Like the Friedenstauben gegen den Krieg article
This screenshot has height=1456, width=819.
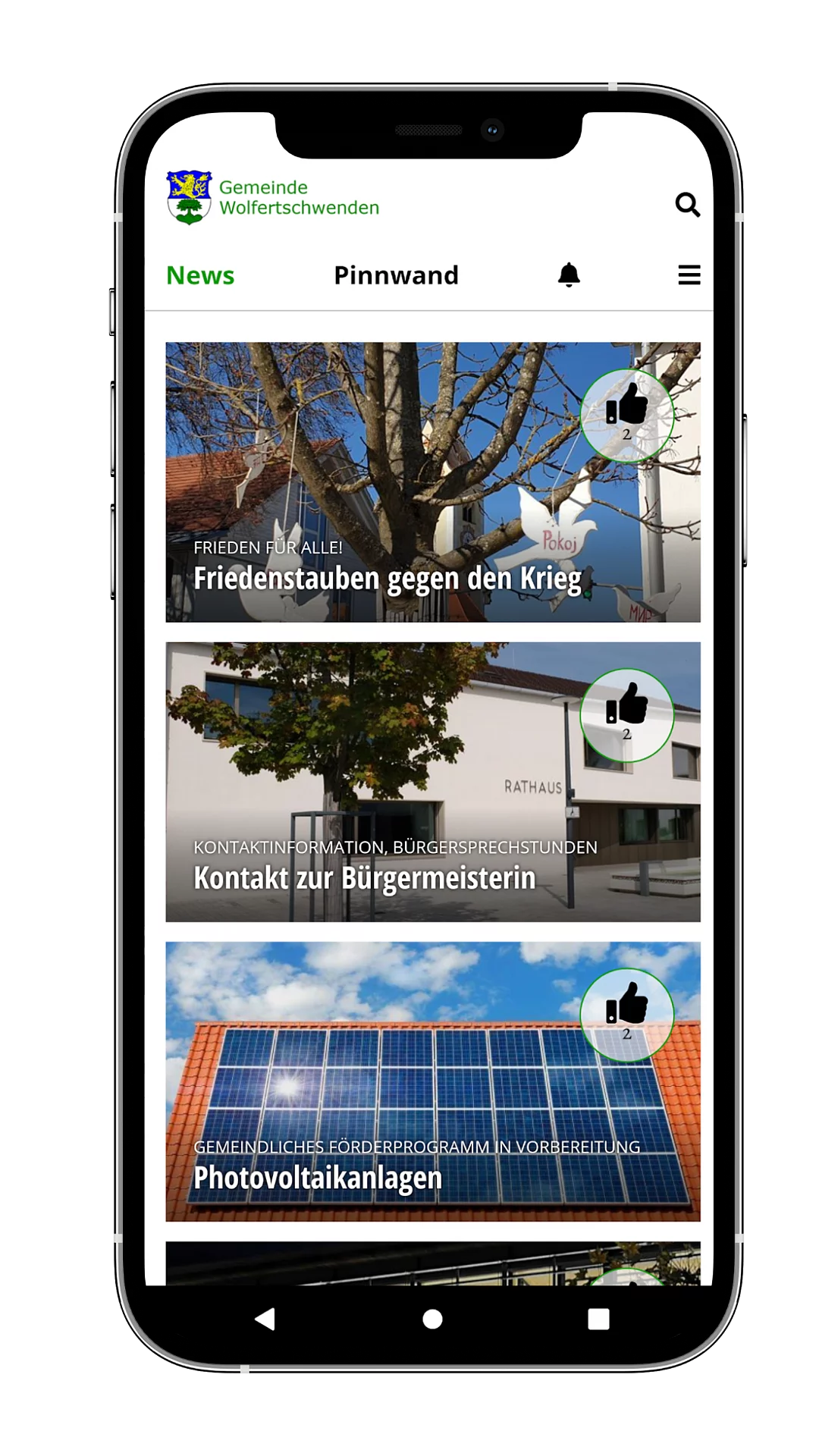627,416
